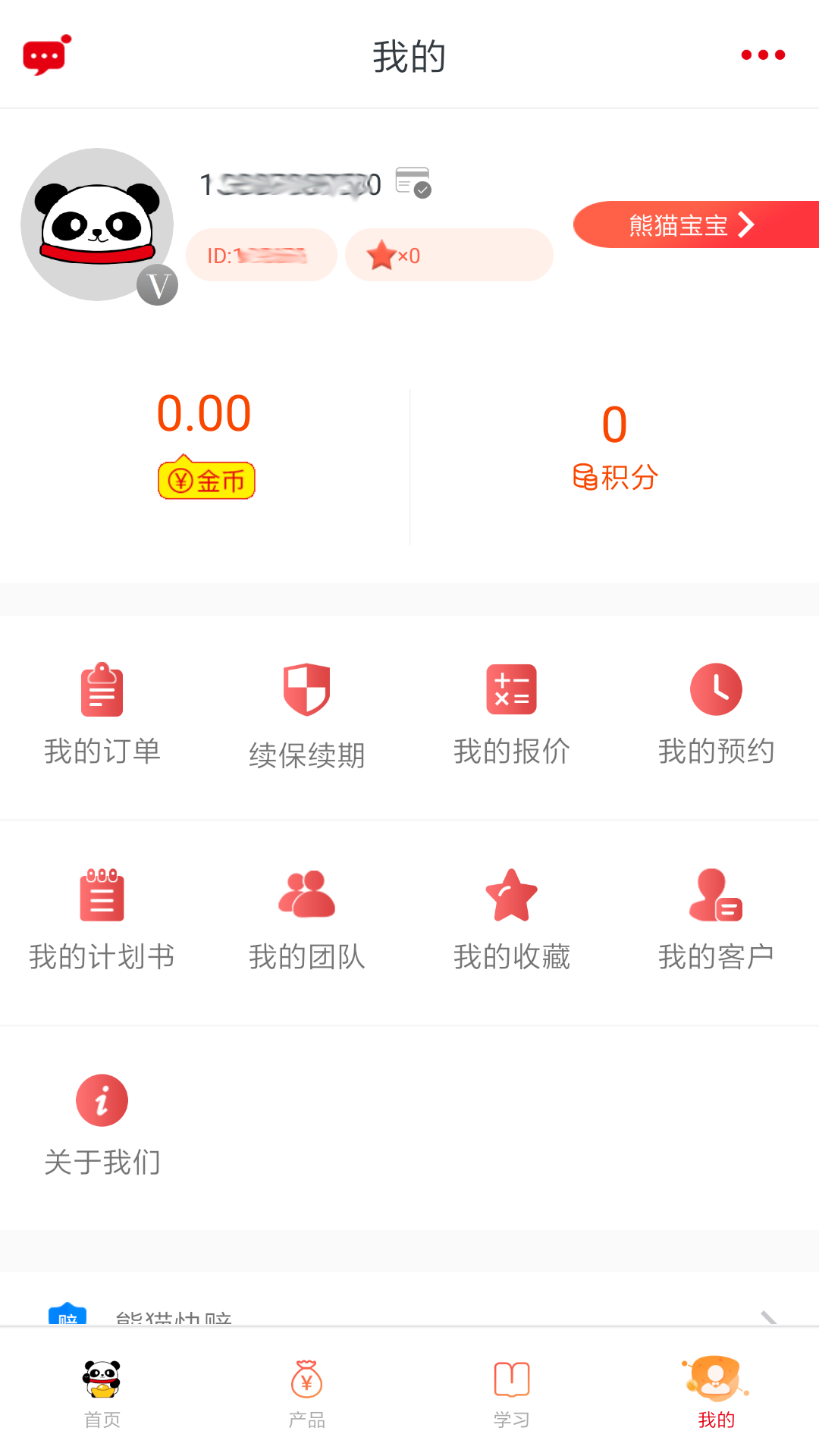Open 我的计划书 notebook icon
This screenshot has height=1456, width=819.
pos(102,895)
